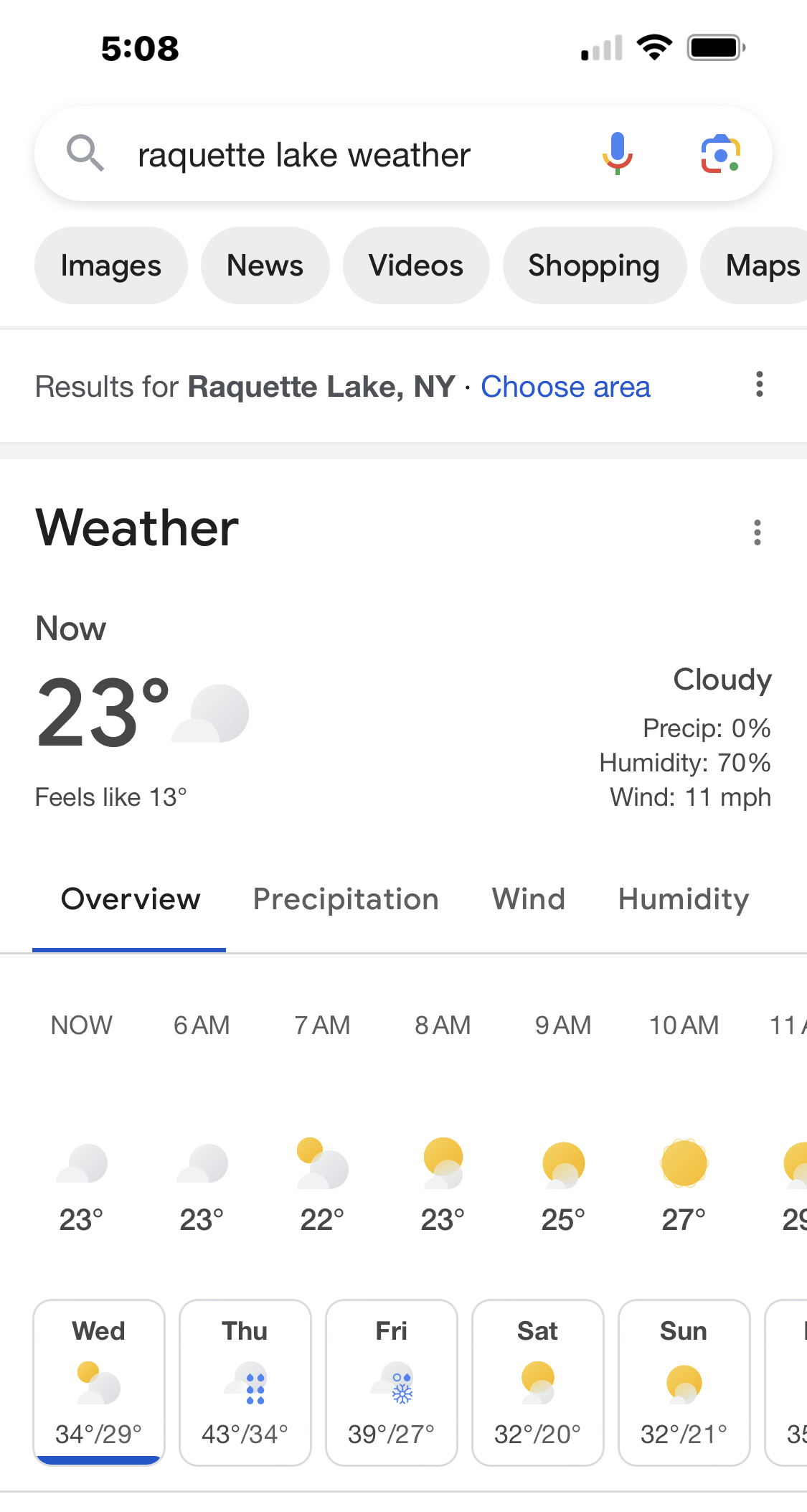Open the Shopping filter chip

tap(594, 266)
